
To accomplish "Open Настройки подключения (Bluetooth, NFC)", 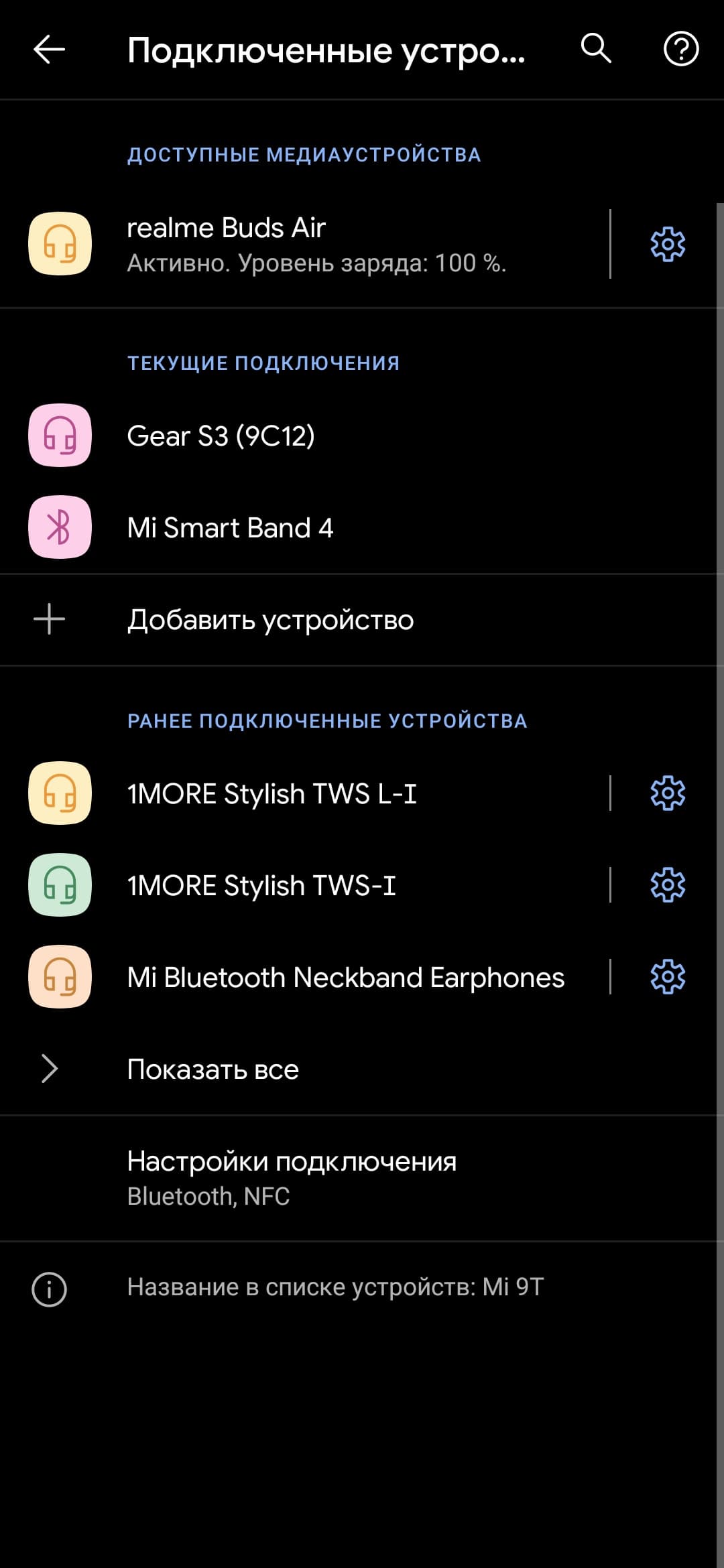I will point(292,1178).
